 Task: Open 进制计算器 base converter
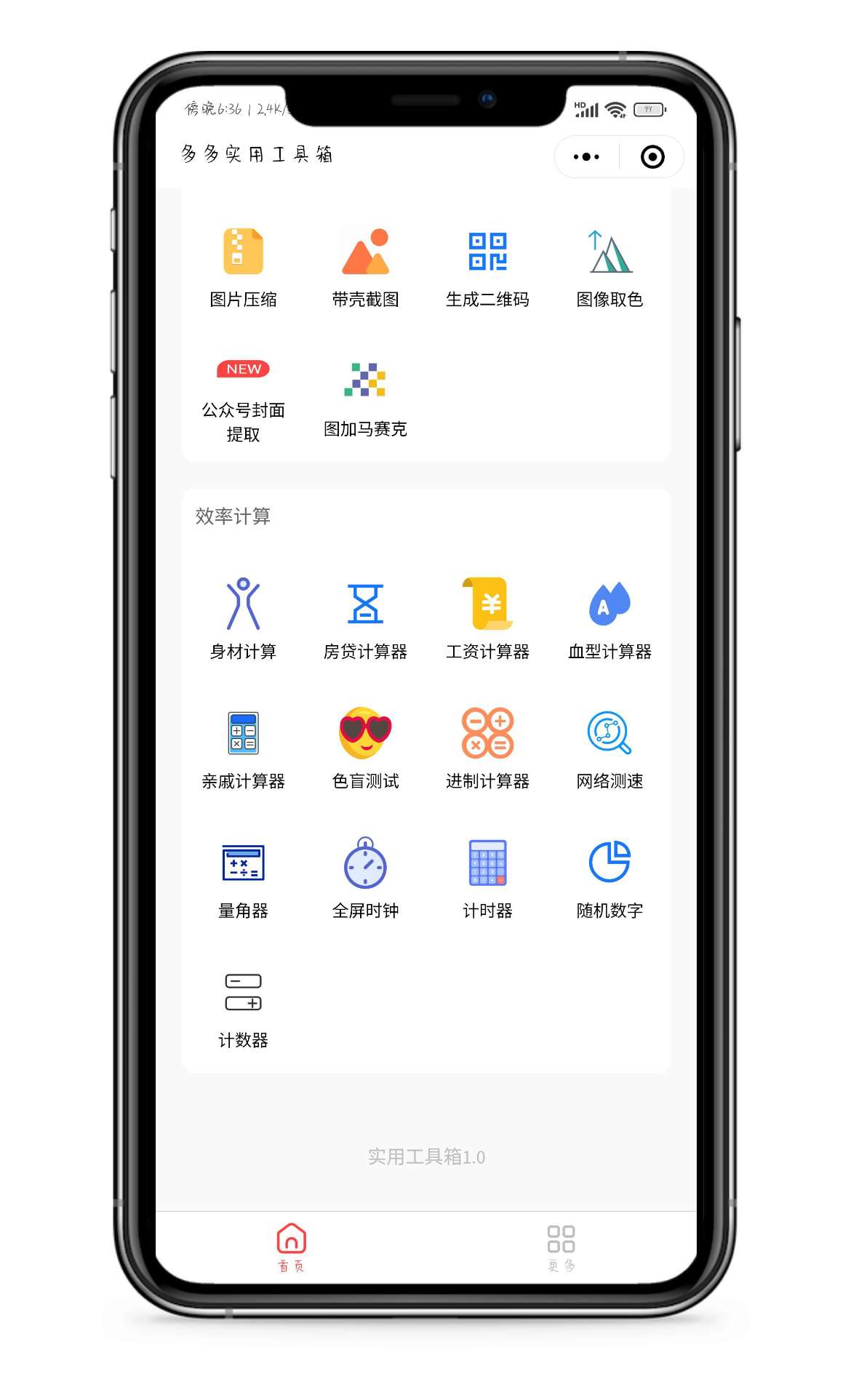tap(487, 749)
